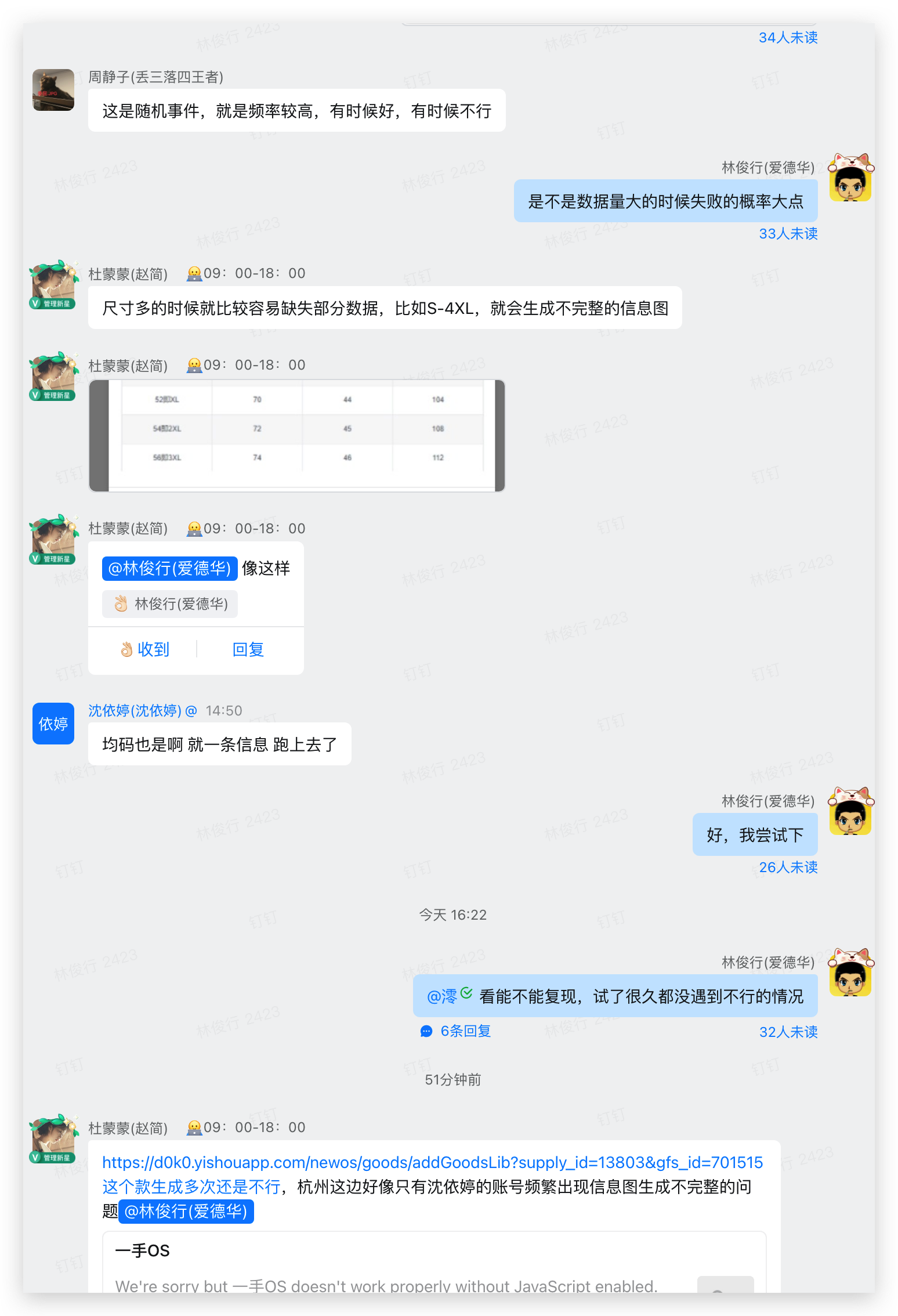View the 33人未读 unread list
The height and width of the screenshot is (1316, 898).
coord(788,234)
